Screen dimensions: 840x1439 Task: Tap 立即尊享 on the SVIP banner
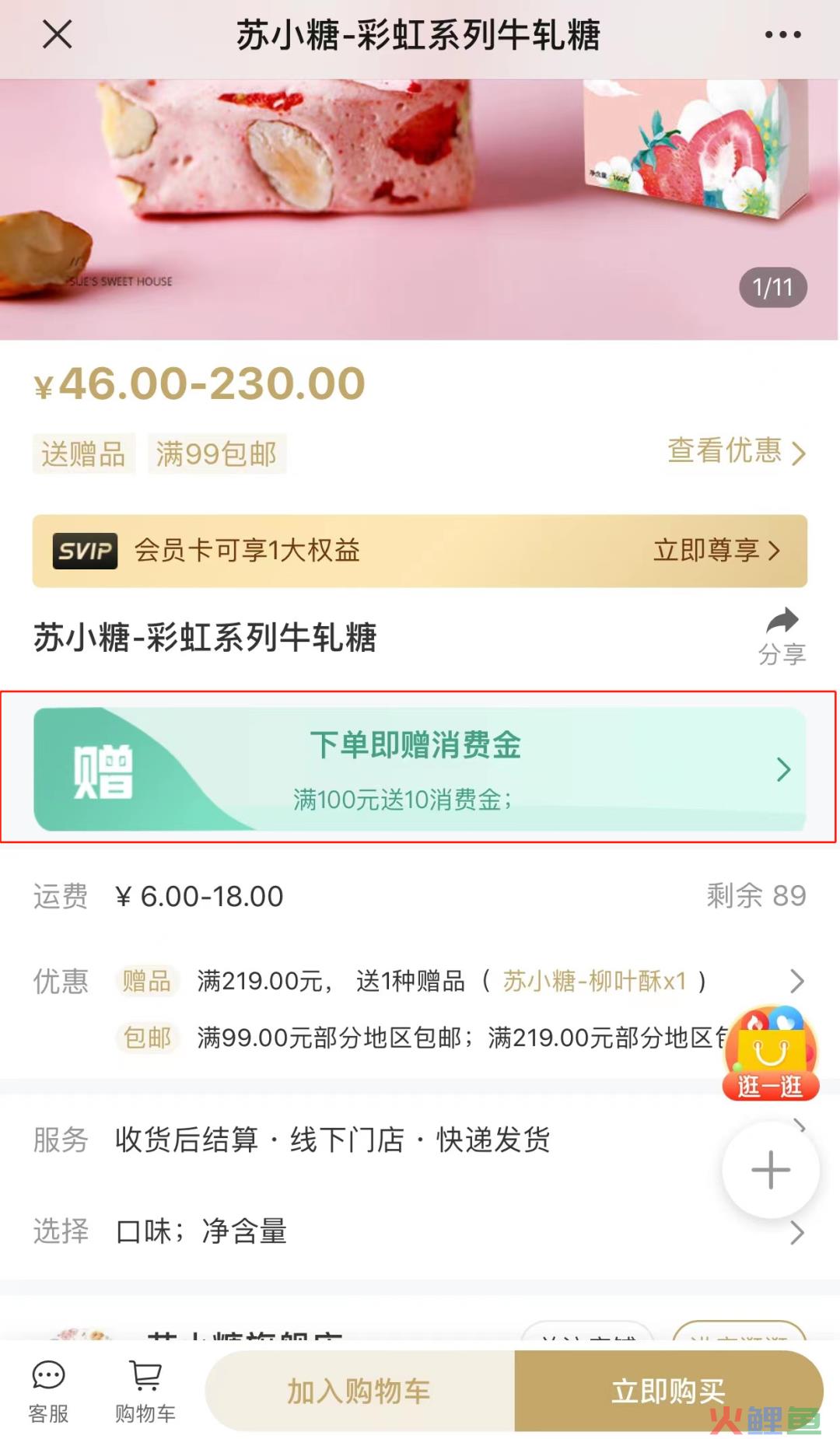(716, 551)
